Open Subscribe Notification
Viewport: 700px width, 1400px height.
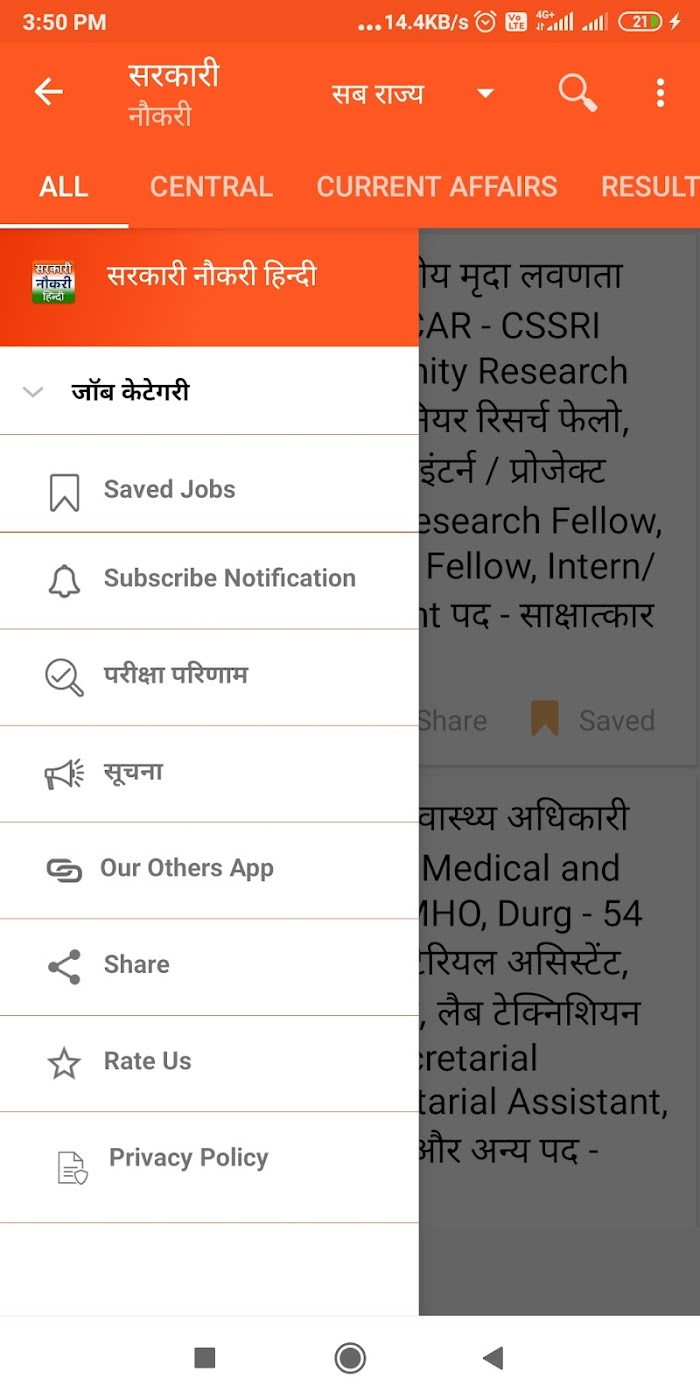pos(209,579)
